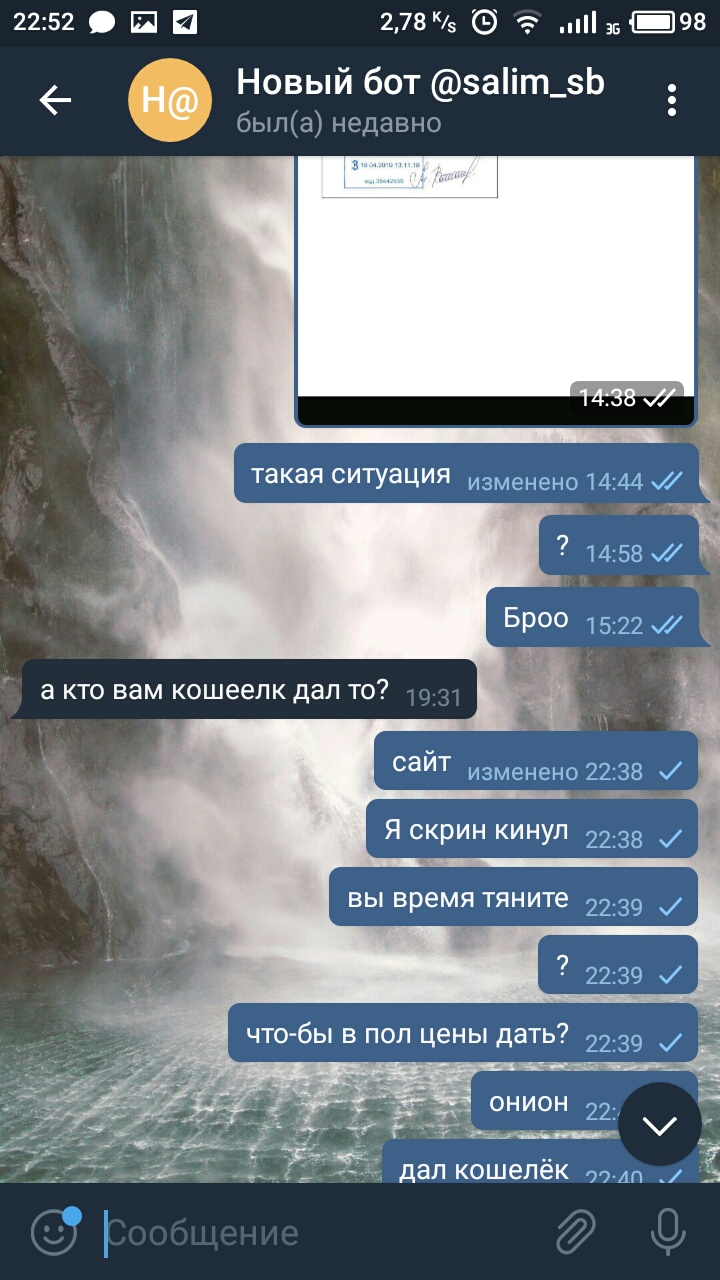Attach a file with the paperclip
The height and width of the screenshot is (1280, 720).
576,1232
